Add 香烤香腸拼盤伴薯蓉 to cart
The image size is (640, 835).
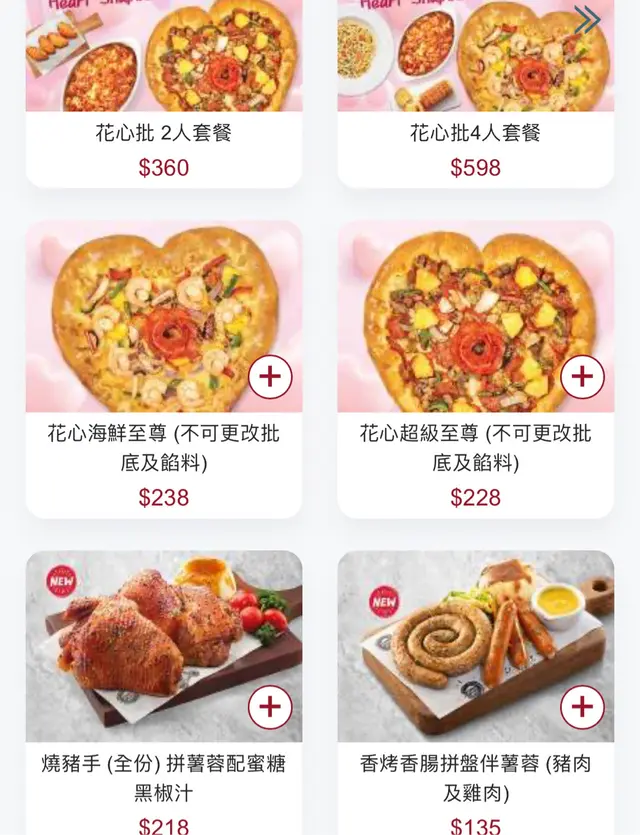pos(582,707)
